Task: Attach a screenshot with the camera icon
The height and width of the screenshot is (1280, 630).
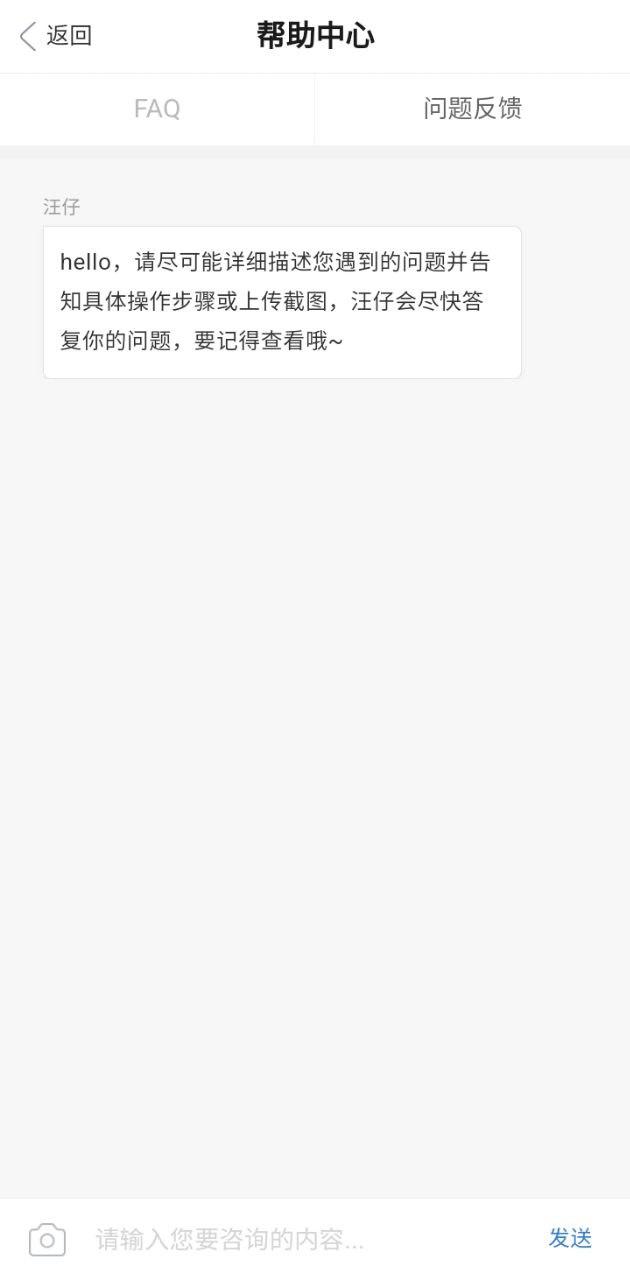Action: (x=47, y=1239)
